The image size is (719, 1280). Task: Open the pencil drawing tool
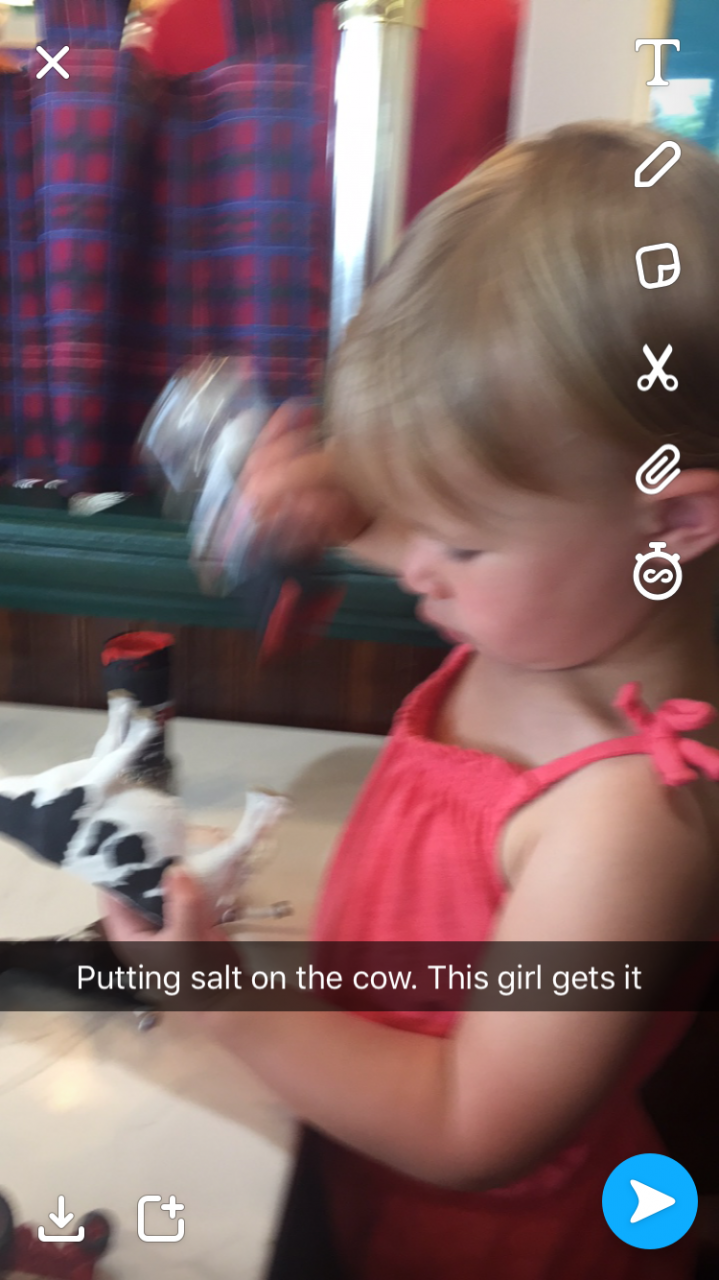pyautogui.click(x=657, y=164)
